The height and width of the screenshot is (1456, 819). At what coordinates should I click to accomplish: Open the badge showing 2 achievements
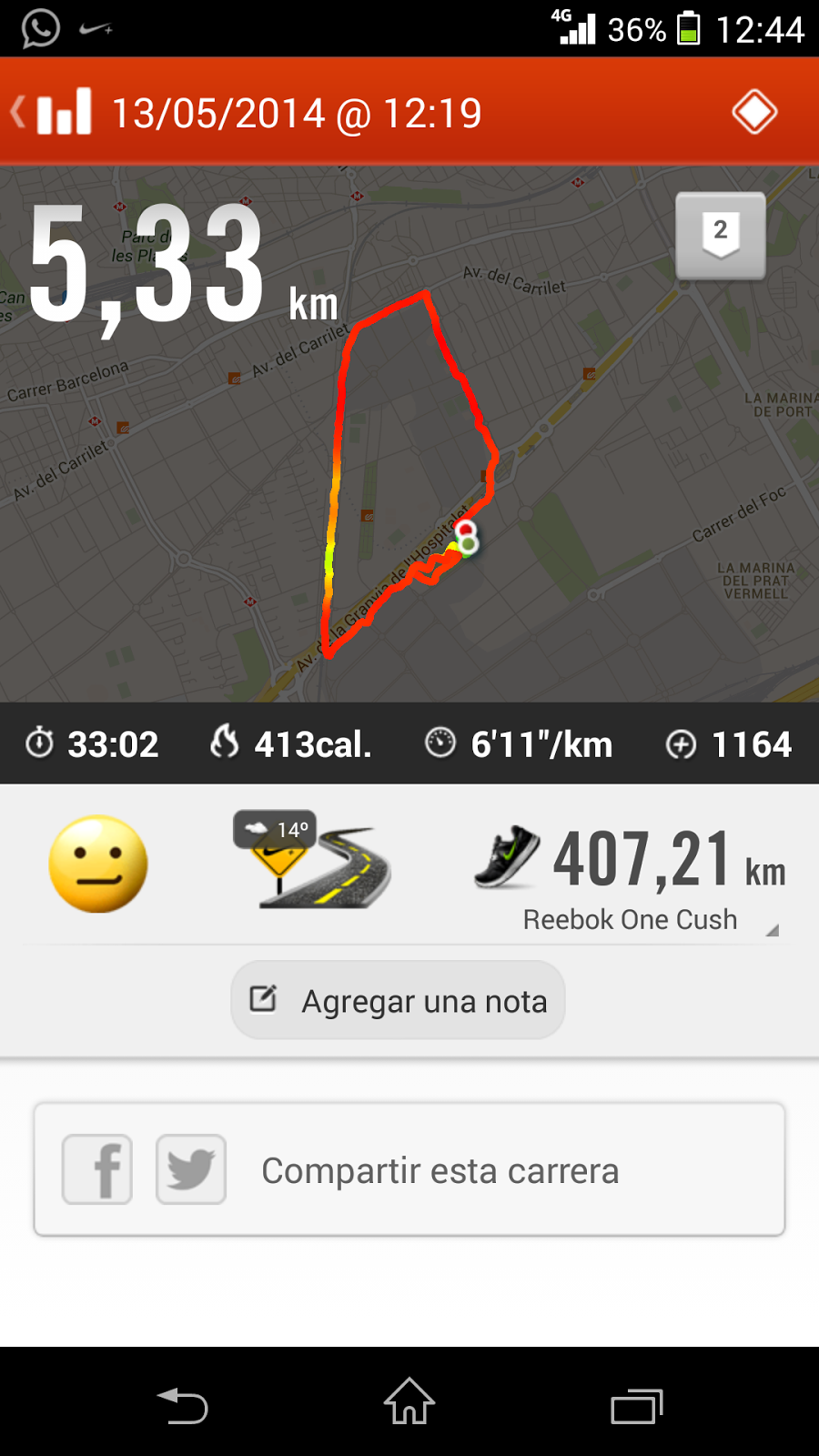tap(720, 236)
